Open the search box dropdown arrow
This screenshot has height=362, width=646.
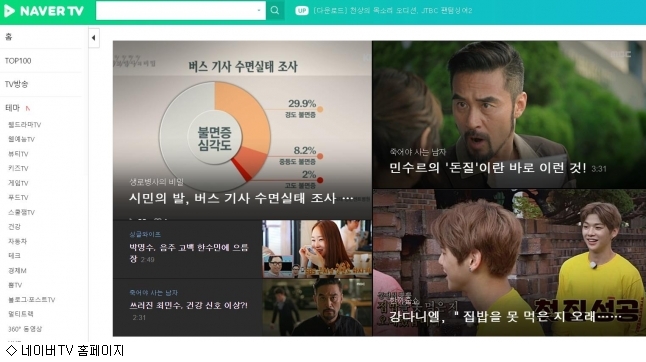coord(259,11)
